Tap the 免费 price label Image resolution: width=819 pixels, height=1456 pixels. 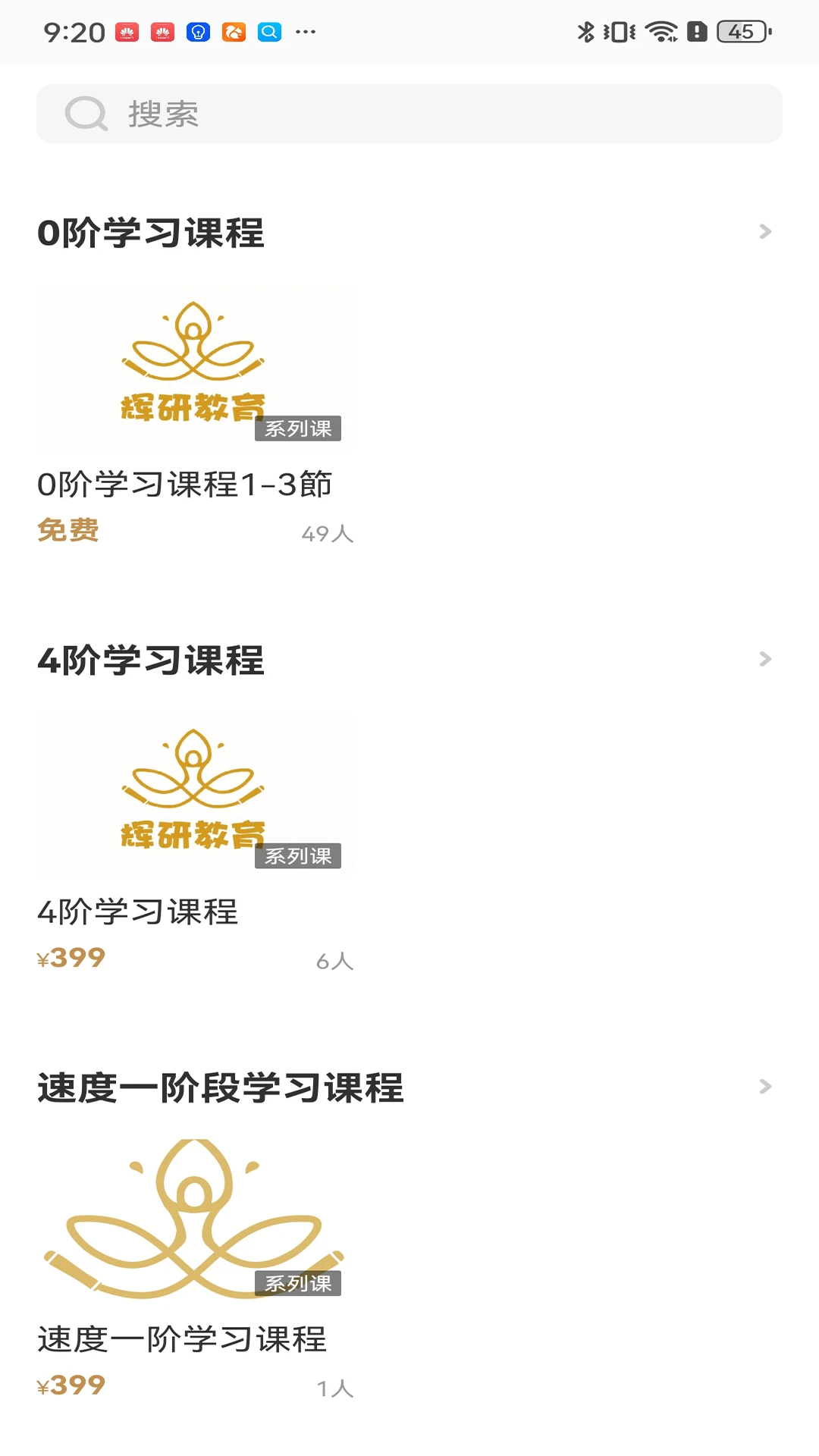pyautogui.click(x=68, y=532)
